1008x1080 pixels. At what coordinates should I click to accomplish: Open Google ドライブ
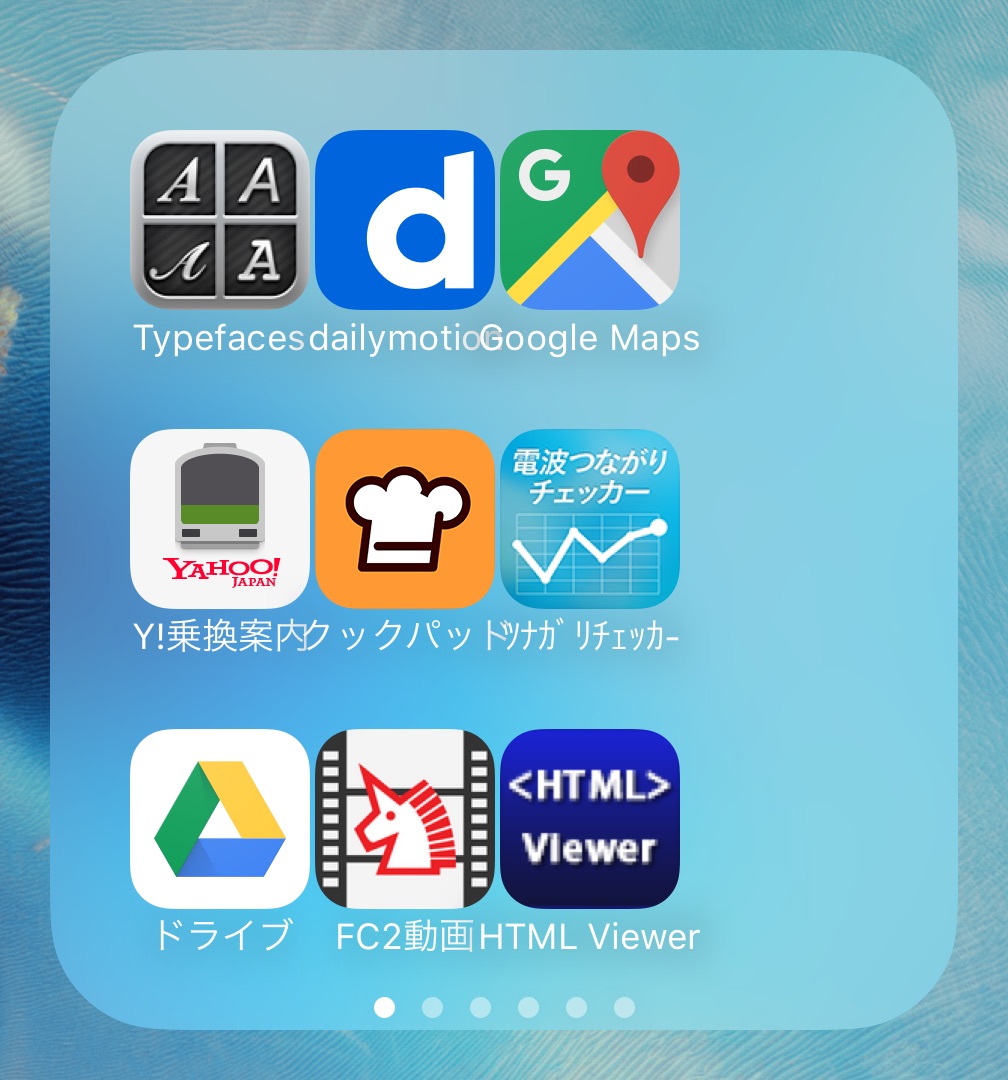click(x=219, y=818)
